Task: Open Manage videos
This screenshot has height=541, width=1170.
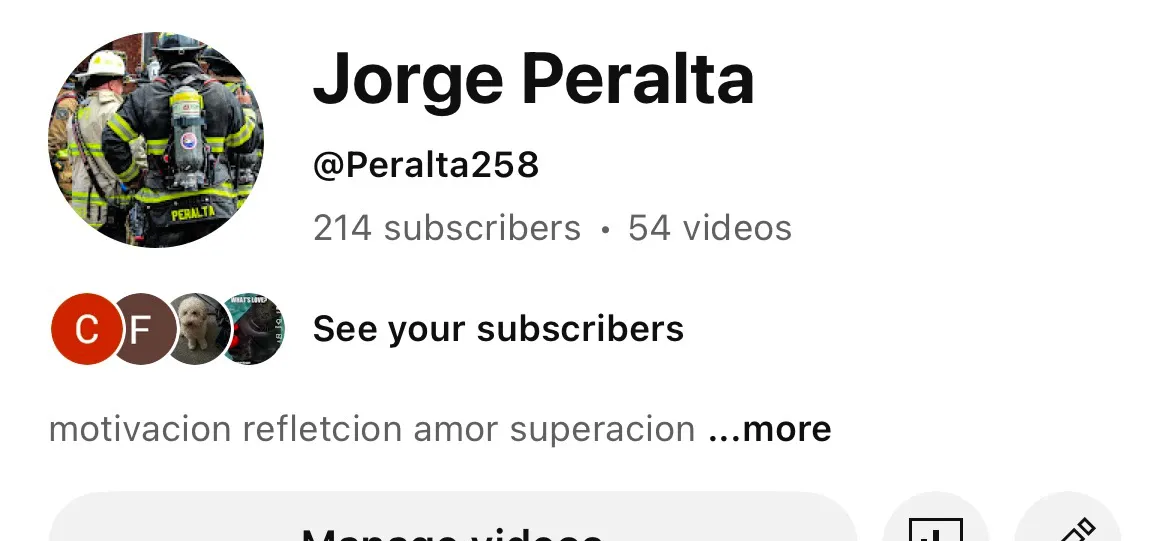Action: coord(452,524)
